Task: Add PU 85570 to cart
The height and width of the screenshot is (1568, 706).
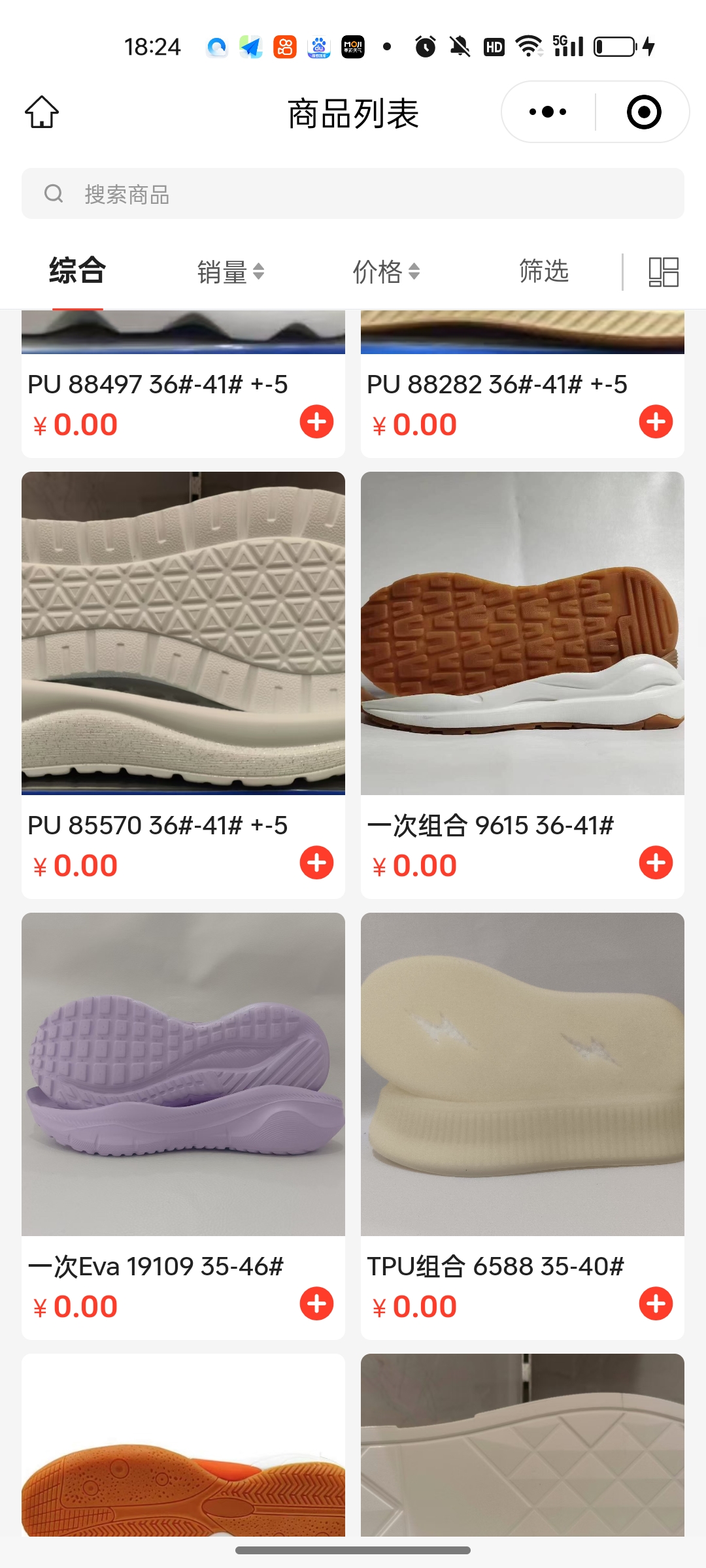Action: click(x=316, y=863)
